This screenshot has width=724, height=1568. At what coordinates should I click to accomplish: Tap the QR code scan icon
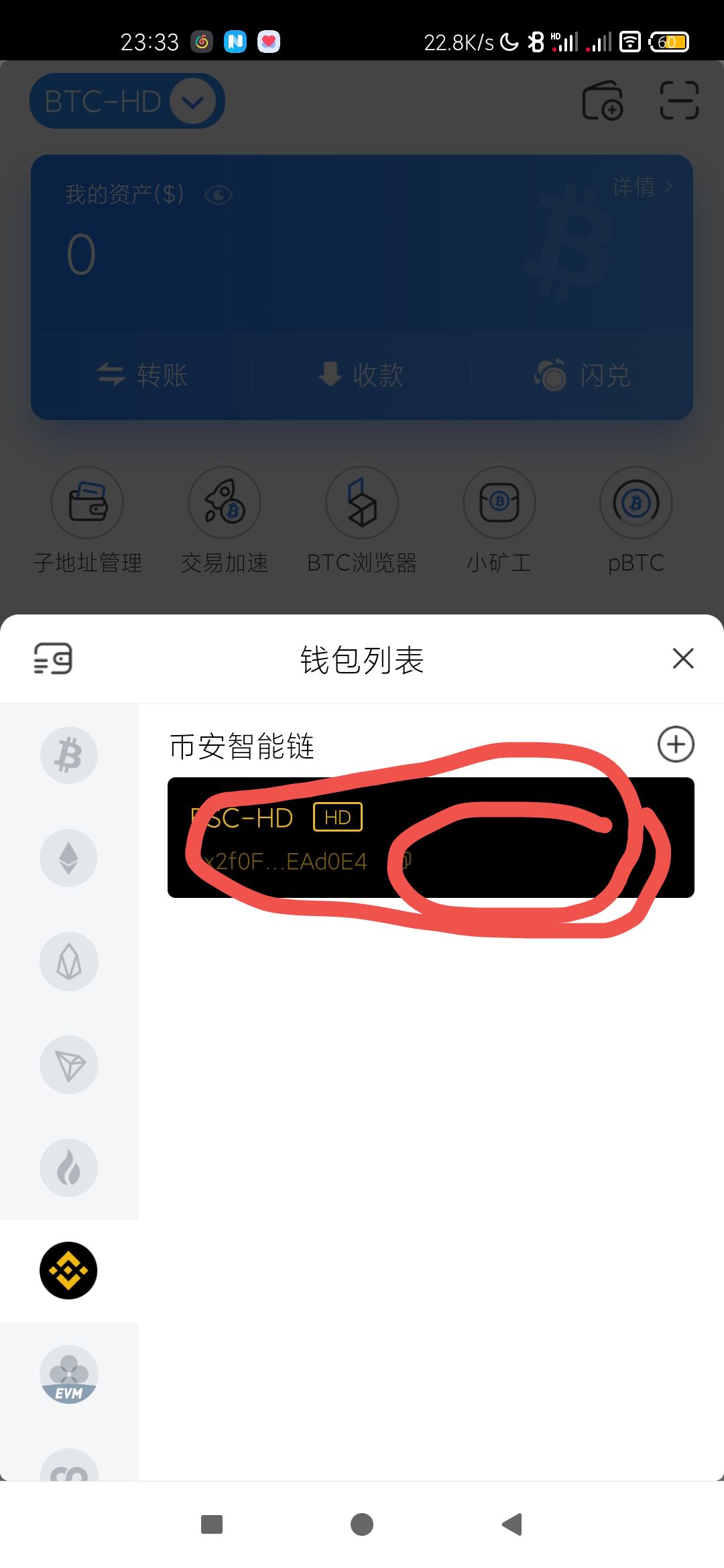point(680,101)
